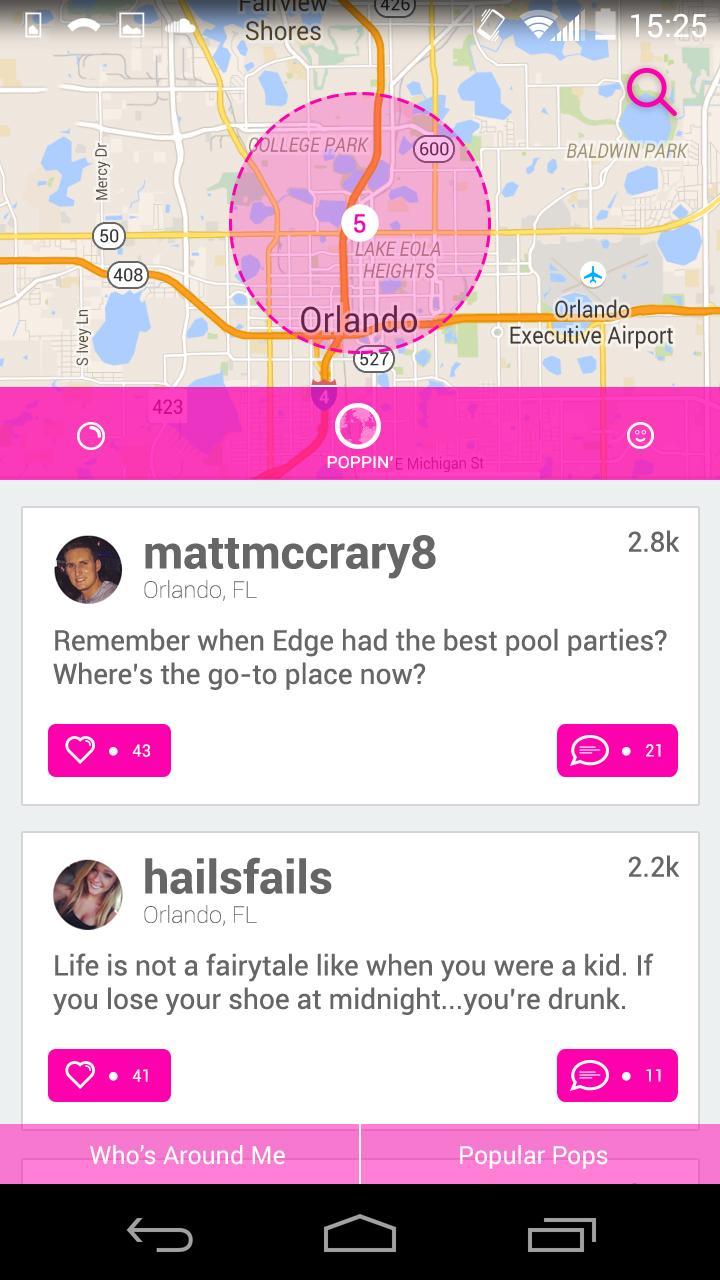Viewport: 720px width, 1280px height.
Task: Like hailsfails' post via the heart button
Action: pyautogui.click(x=108, y=1075)
